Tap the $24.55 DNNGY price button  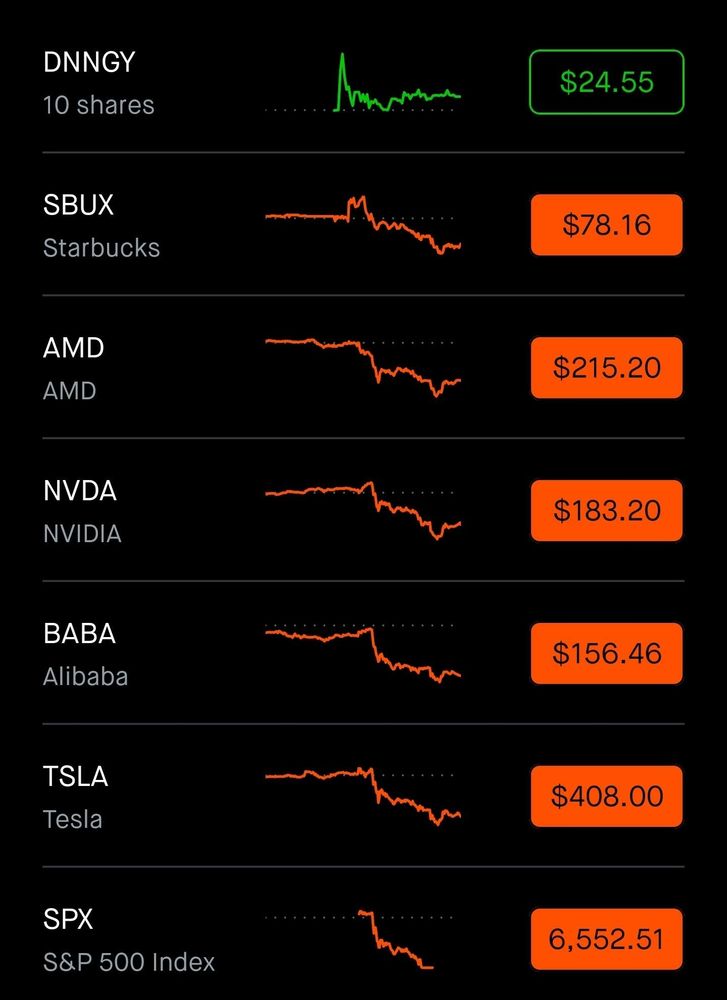pos(606,82)
